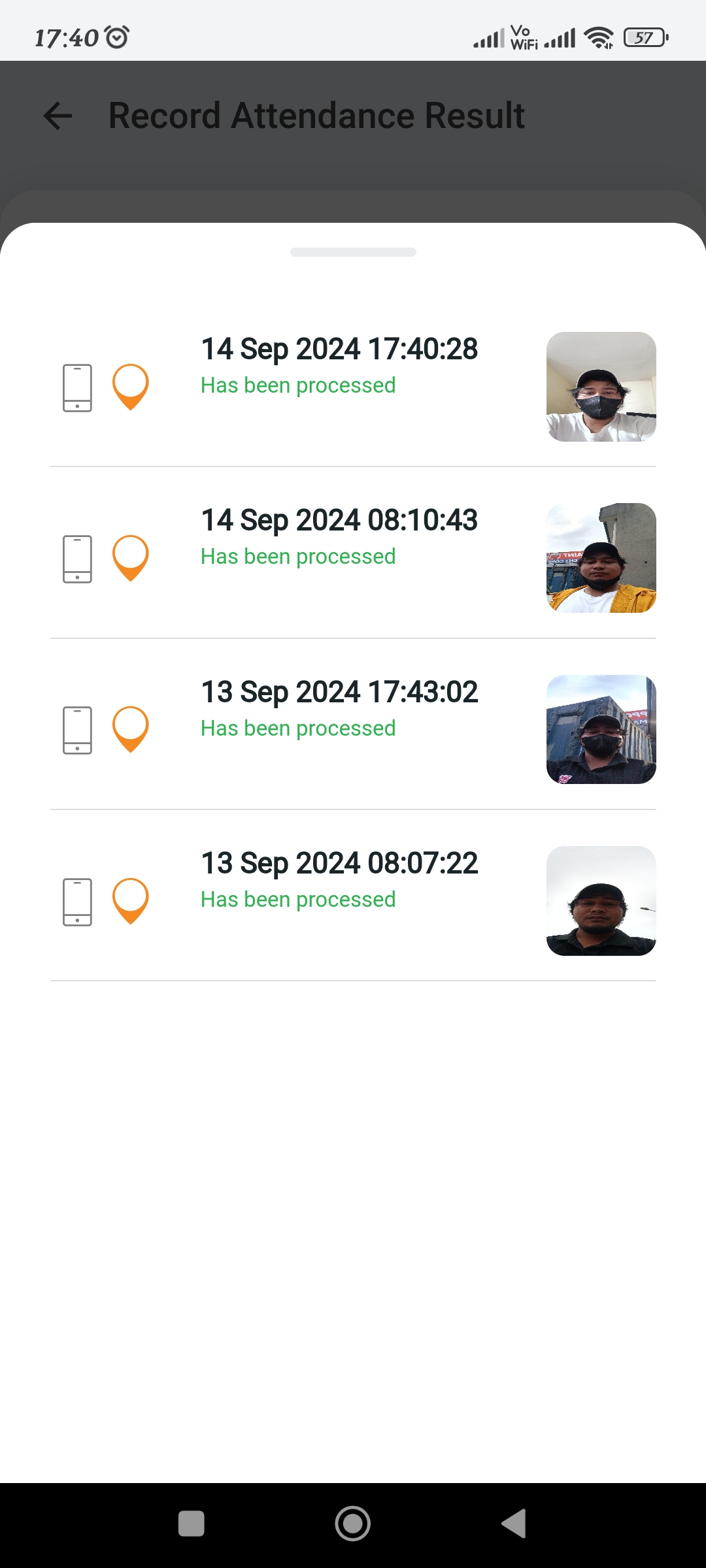The width and height of the screenshot is (706, 1568).
Task: View the selfie photo for 14 Sep 17:40:28
Action: point(601,387)
